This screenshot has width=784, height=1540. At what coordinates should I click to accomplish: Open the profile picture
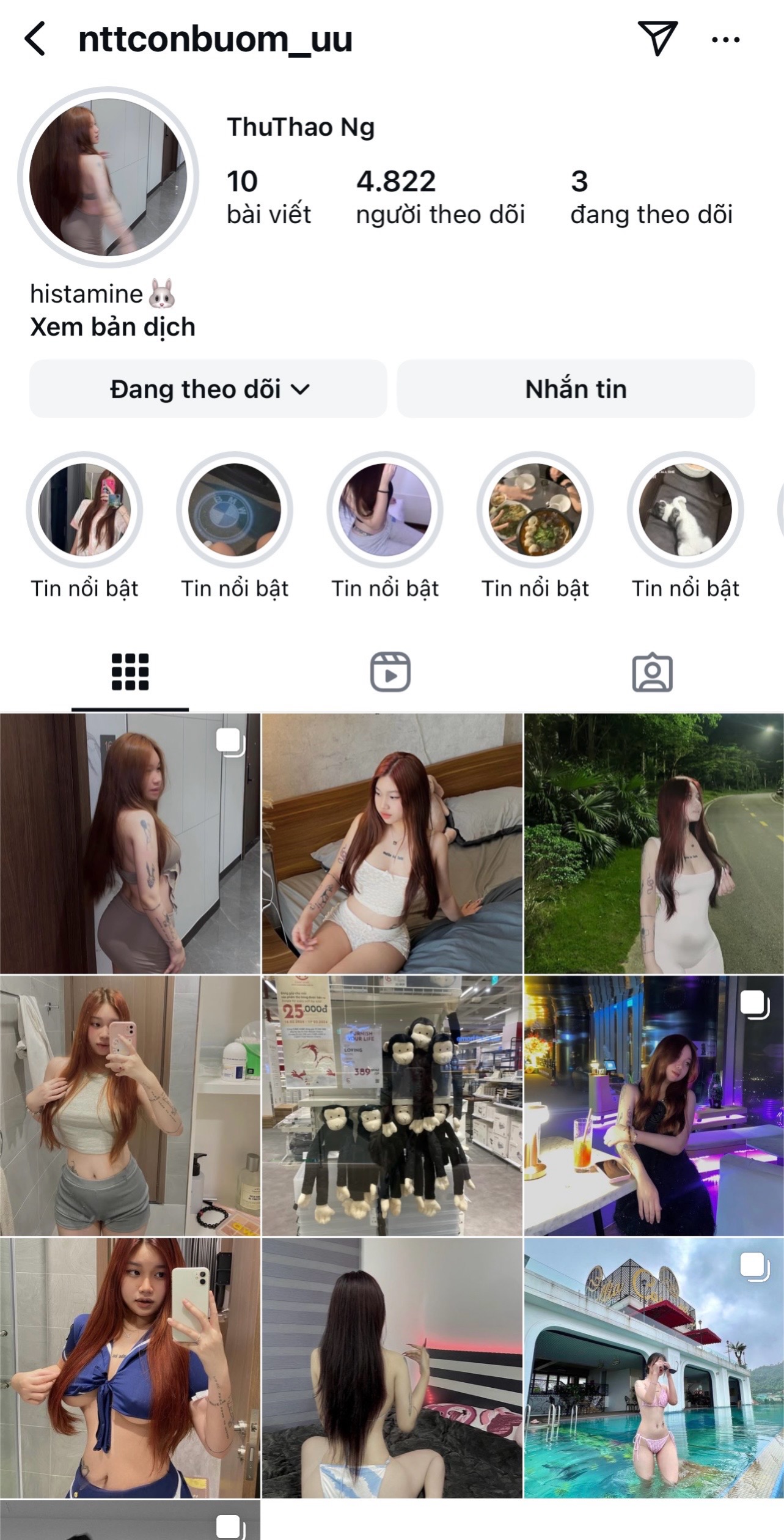pos(108,177)
